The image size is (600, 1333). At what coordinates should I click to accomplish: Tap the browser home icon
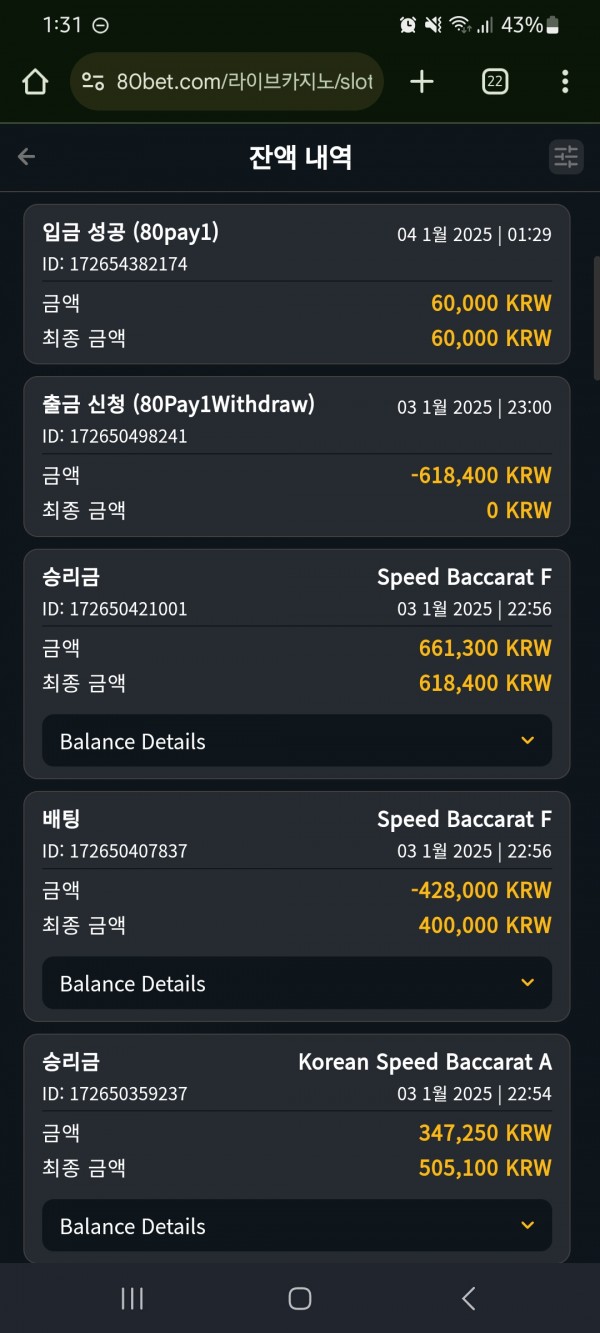point(35,82)
